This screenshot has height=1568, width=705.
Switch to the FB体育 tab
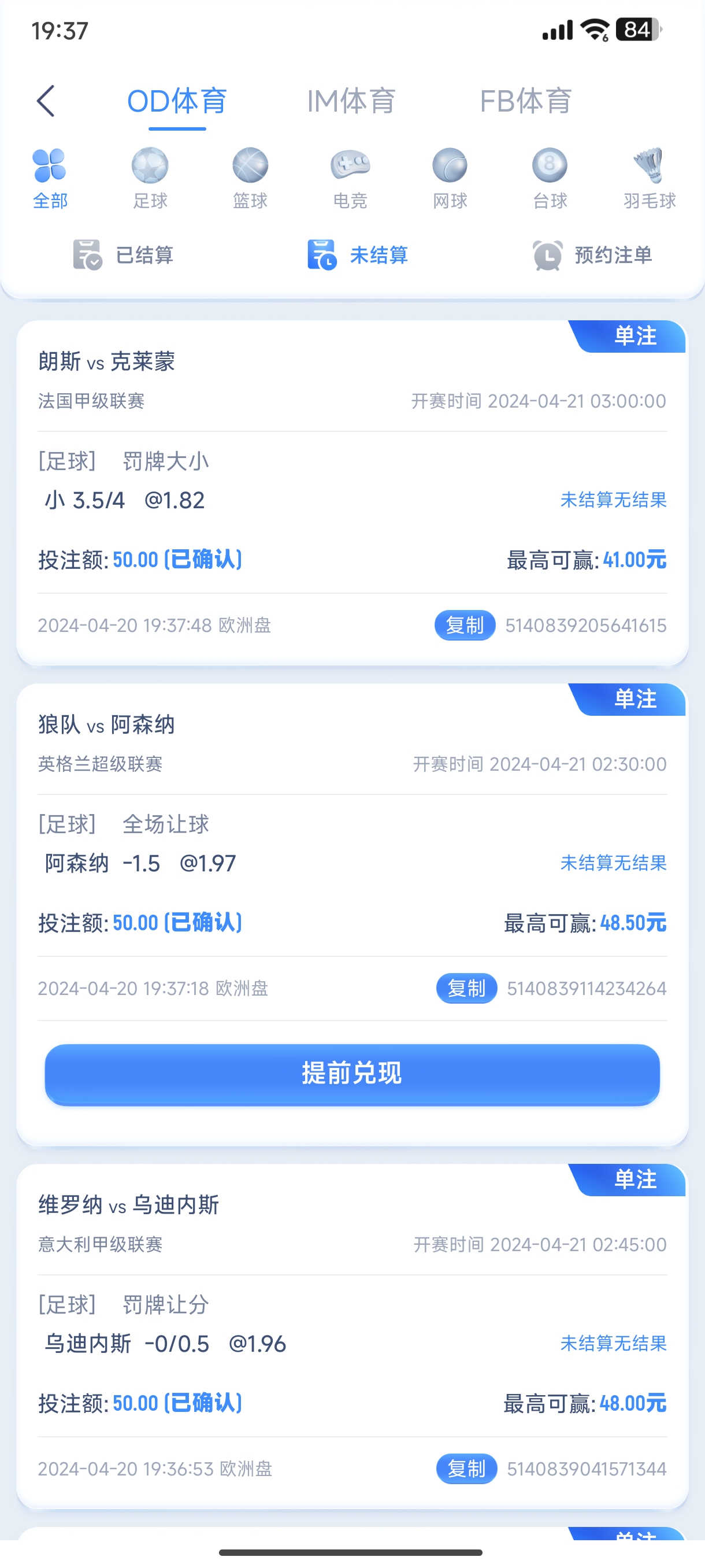pos(525,101)
